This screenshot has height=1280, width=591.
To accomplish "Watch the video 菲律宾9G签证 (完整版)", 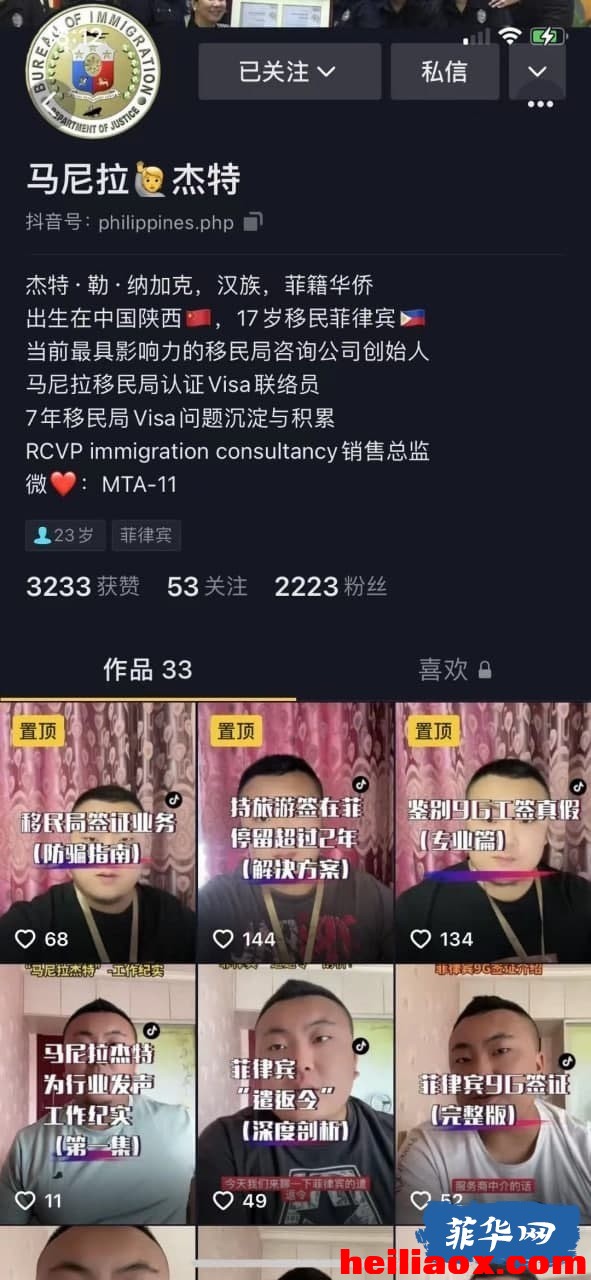I will 493,1094.
